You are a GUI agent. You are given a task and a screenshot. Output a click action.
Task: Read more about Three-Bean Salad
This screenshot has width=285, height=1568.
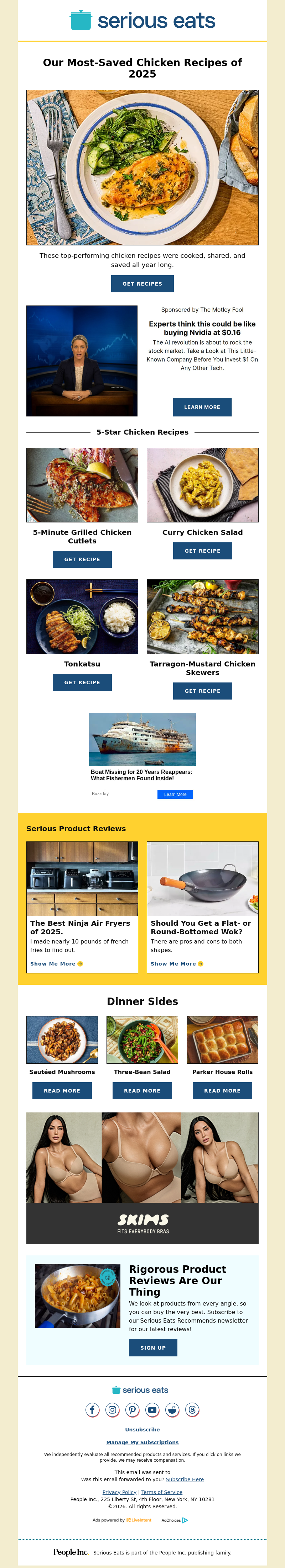(x=142, y=1091)
